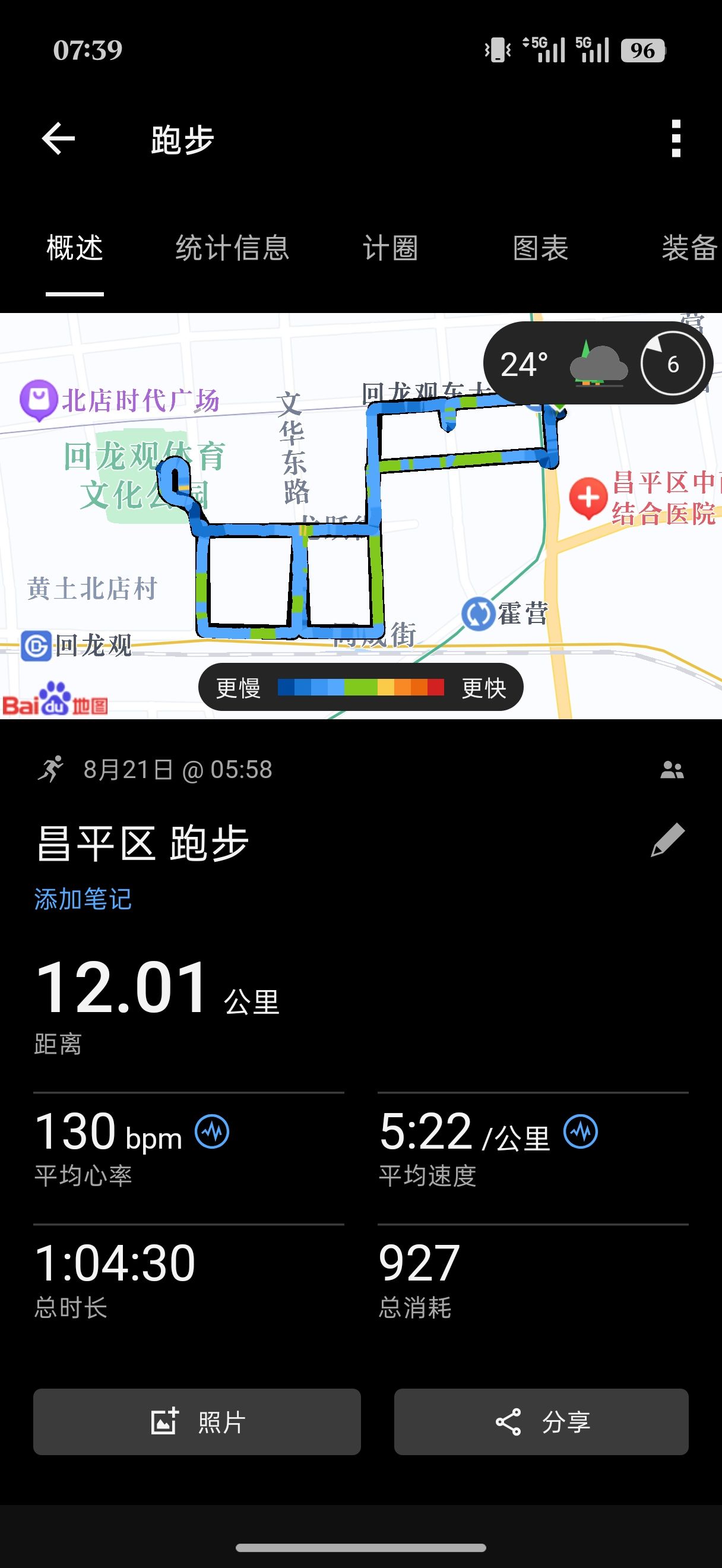Viewport: 722px width, 1568px height.
Task: Switch to the 统计信息 tab
Action: [232, 248]
